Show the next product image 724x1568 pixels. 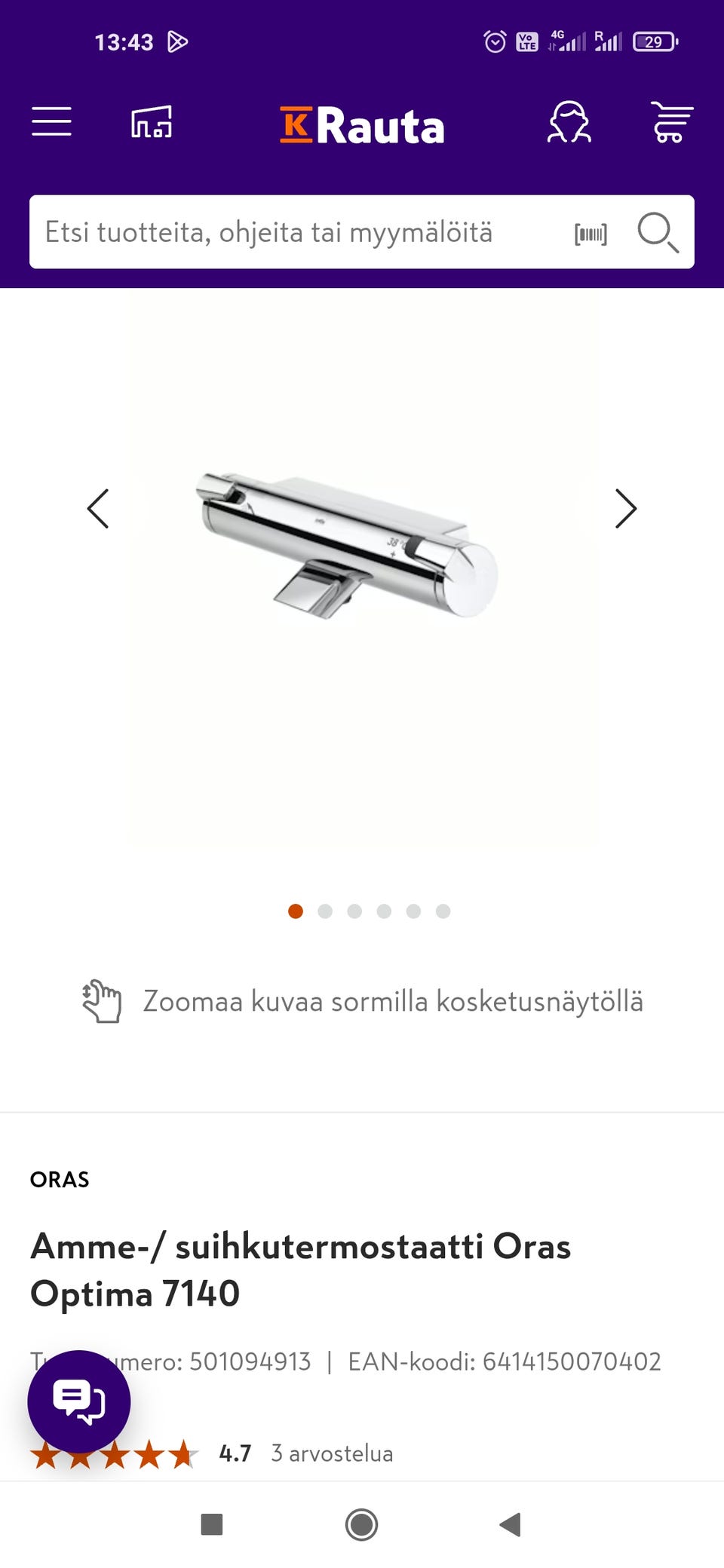(625, 509)
